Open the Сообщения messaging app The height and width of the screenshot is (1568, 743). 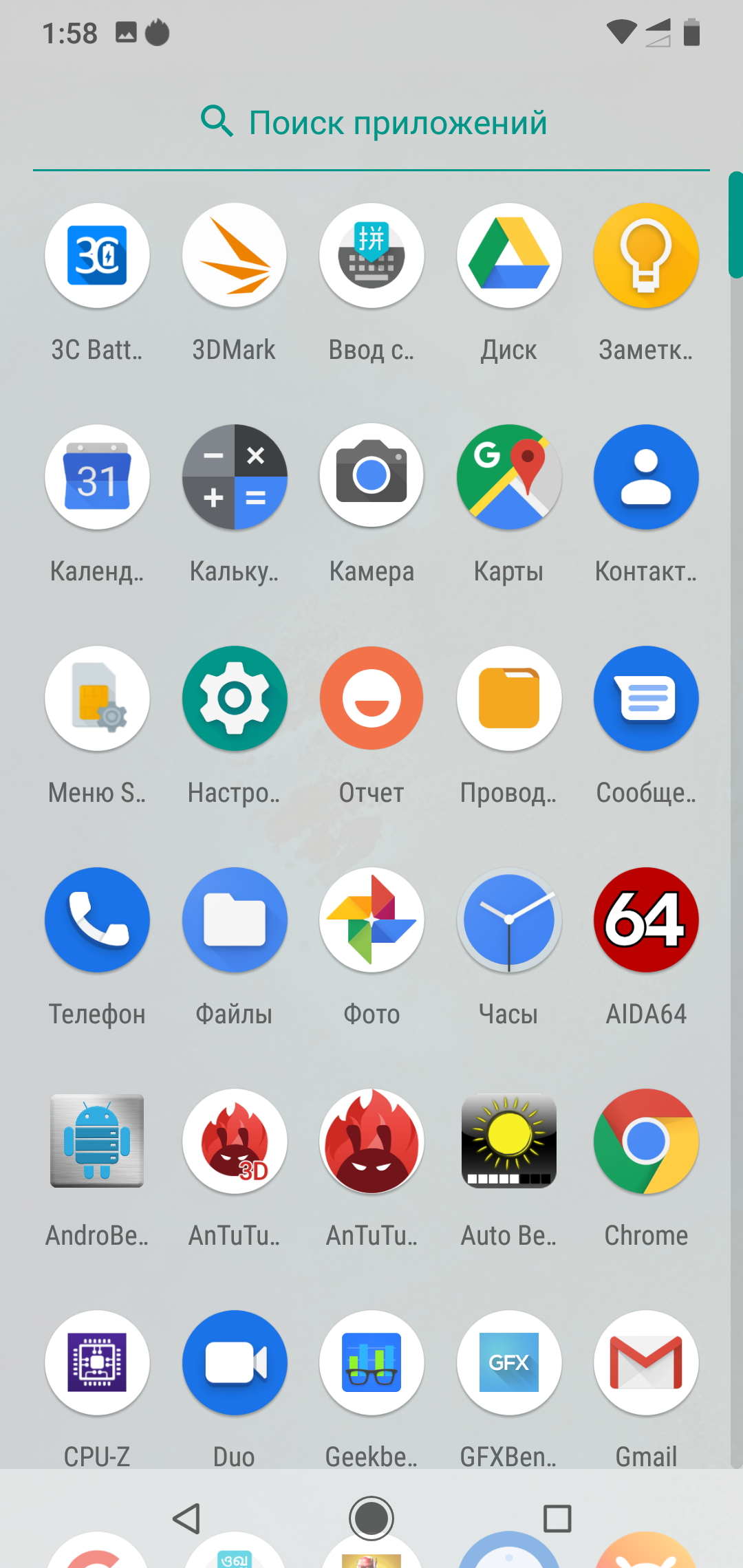[x=646, y=699]
